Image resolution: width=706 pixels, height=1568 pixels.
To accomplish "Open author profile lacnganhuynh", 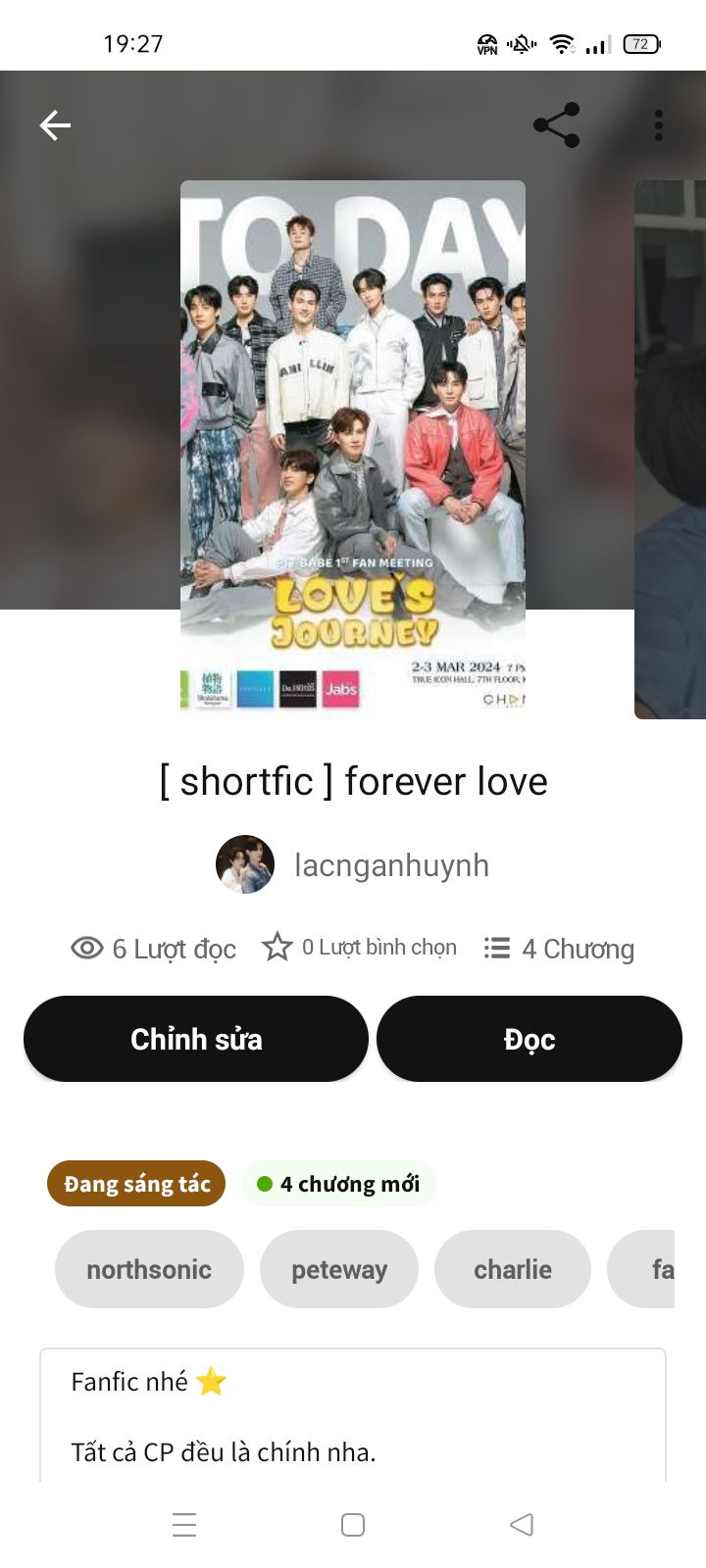I will tap(390, 865).
